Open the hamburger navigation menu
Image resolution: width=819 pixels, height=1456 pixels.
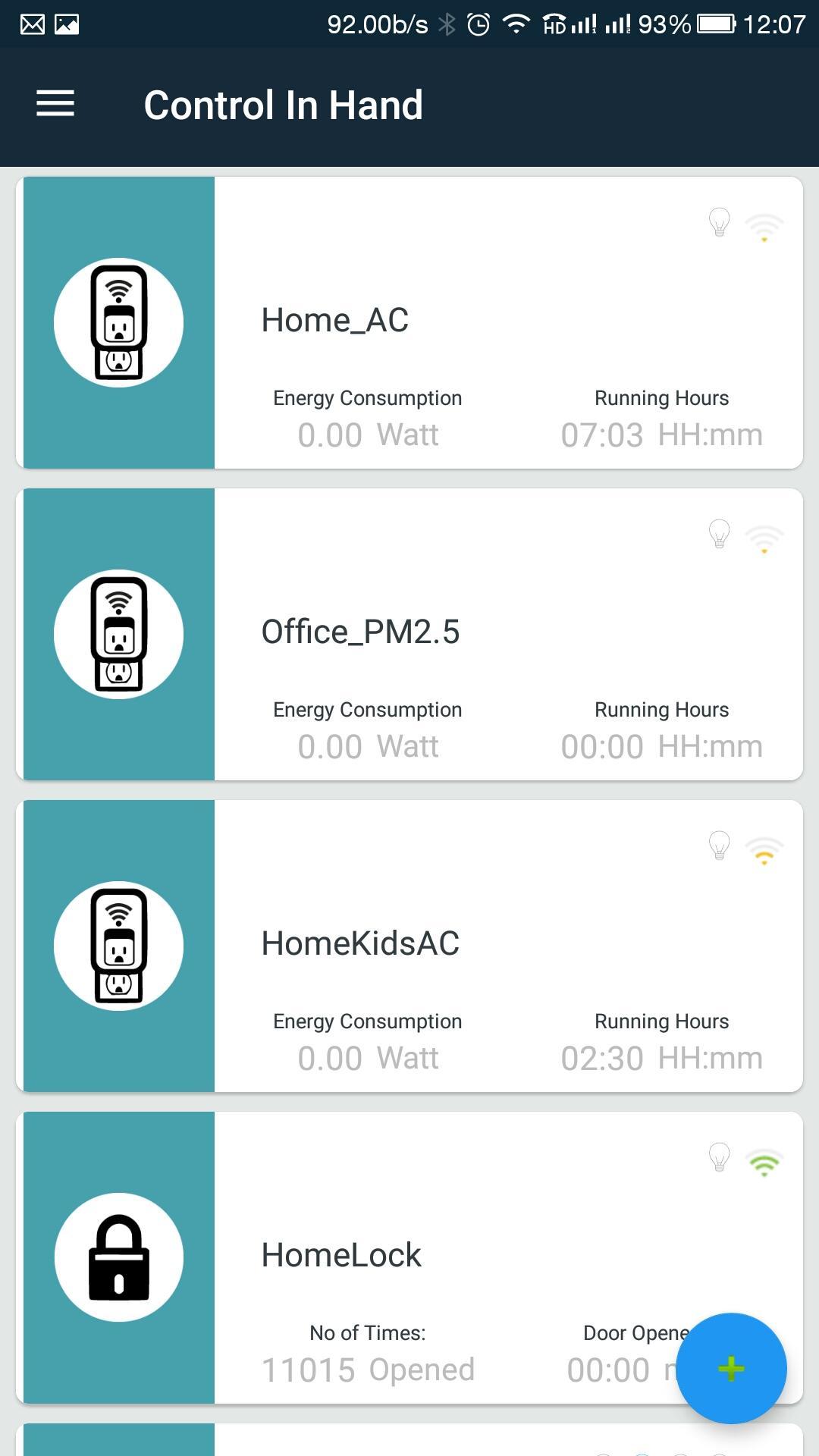pyautogui.click(x=55, y=104)
